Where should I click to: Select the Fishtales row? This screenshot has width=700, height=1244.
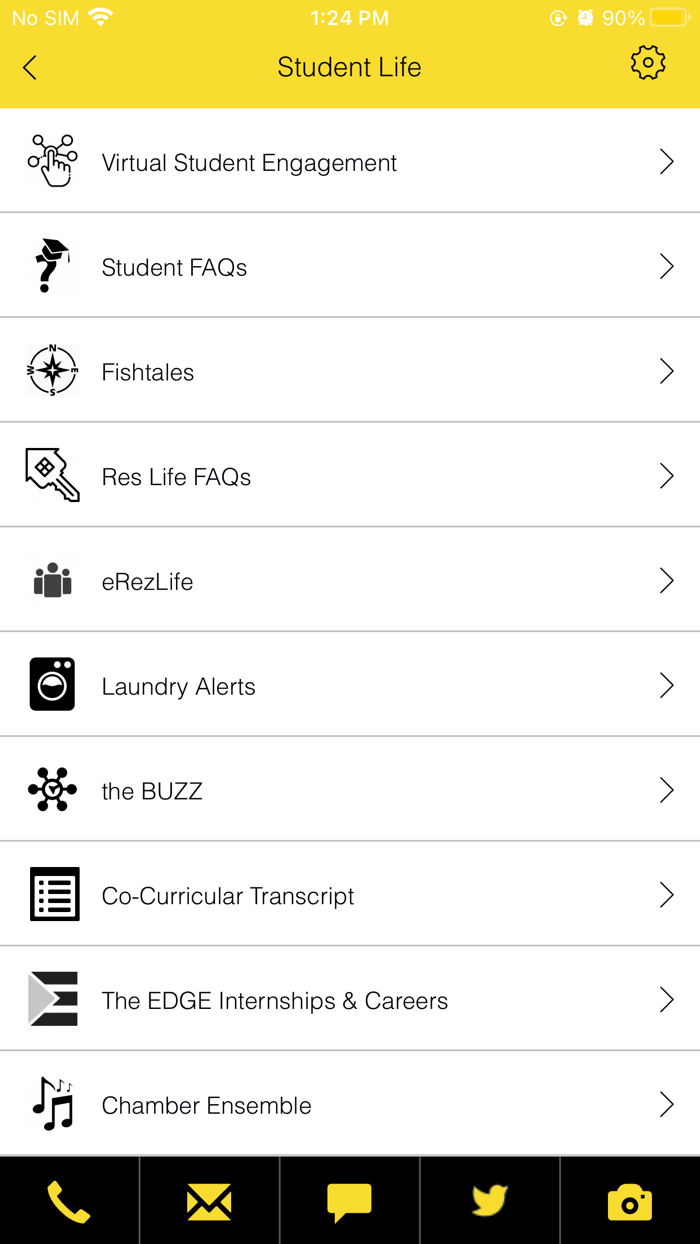(349, 372)
